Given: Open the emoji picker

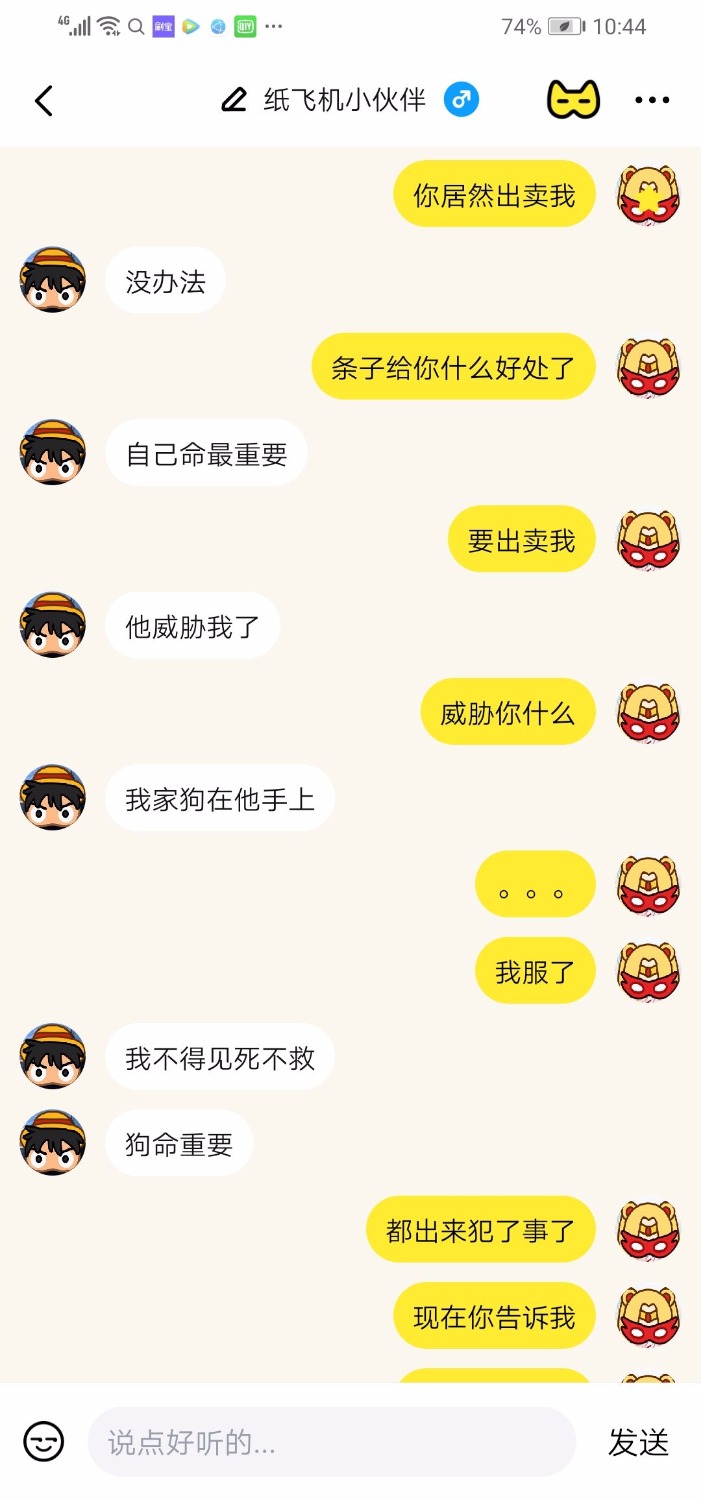Looking at the screenshot, I should click(44, 1441).
